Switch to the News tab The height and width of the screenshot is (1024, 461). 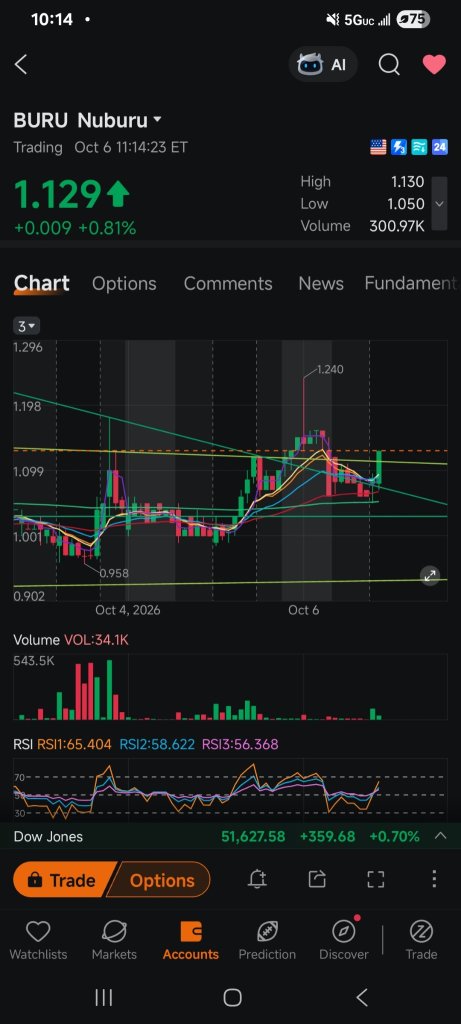[x=321, y=283]
